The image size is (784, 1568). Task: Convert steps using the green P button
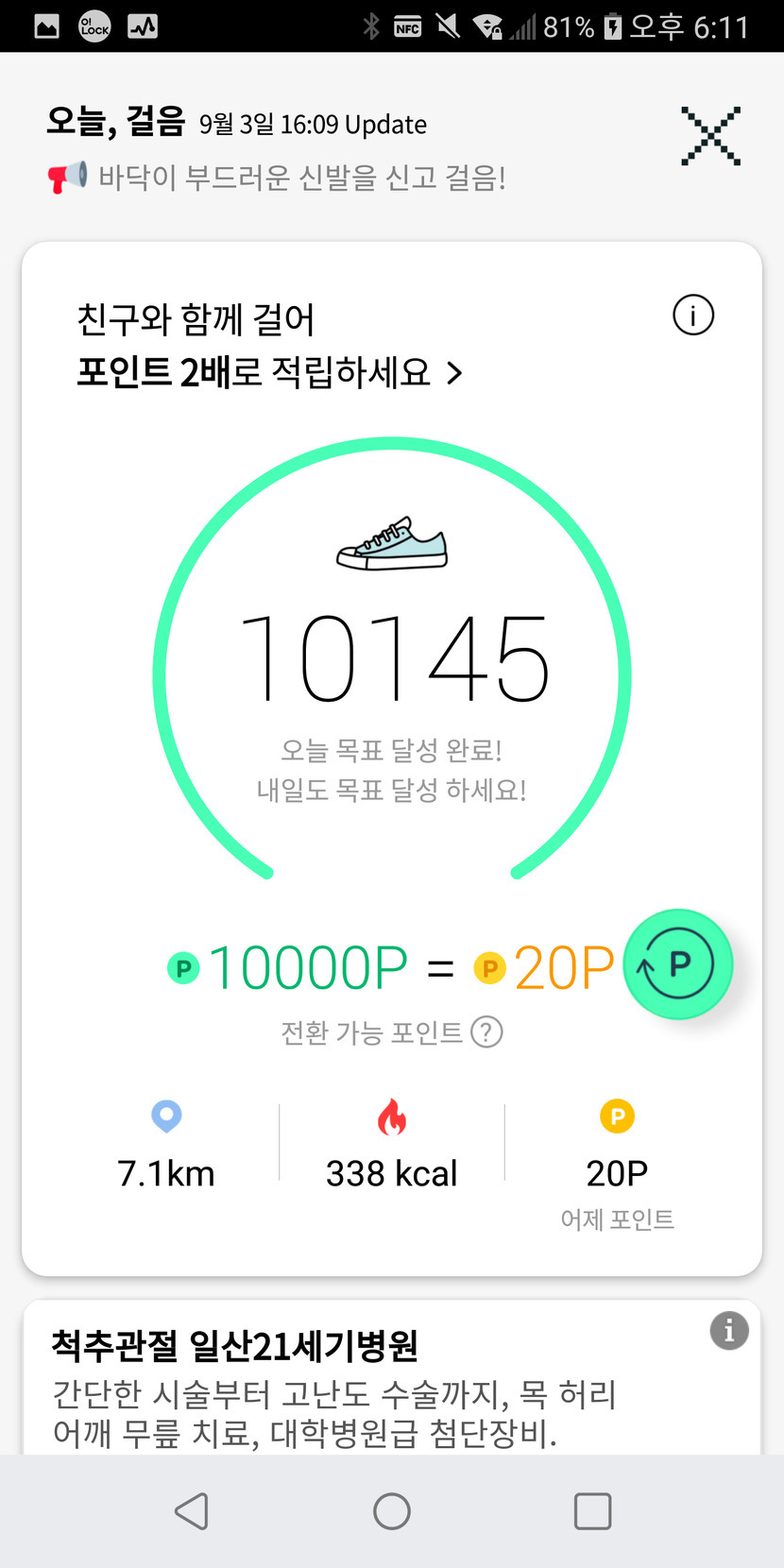pos(677,964)
